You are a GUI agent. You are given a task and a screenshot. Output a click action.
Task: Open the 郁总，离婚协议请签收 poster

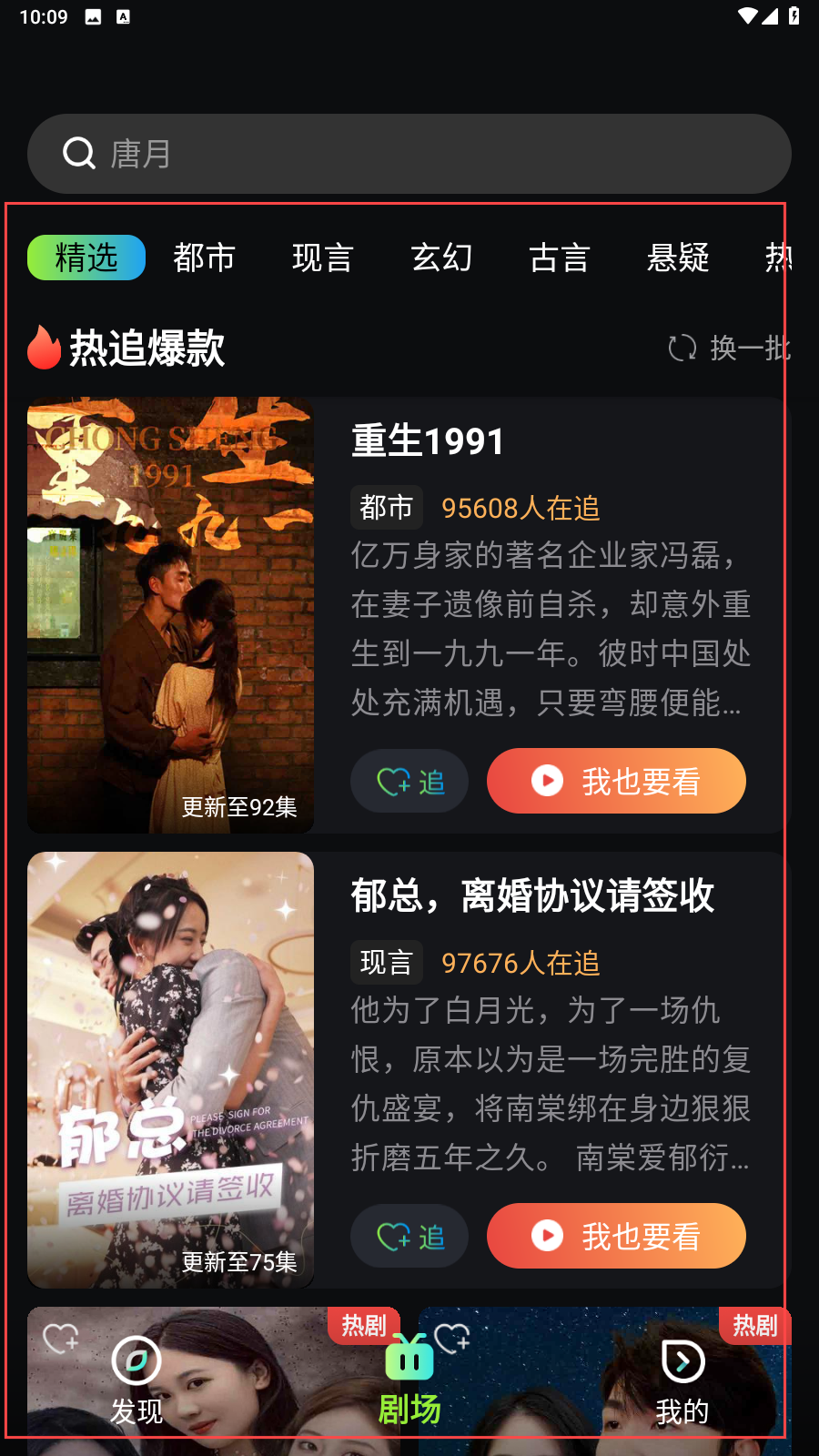[170, 1069]
